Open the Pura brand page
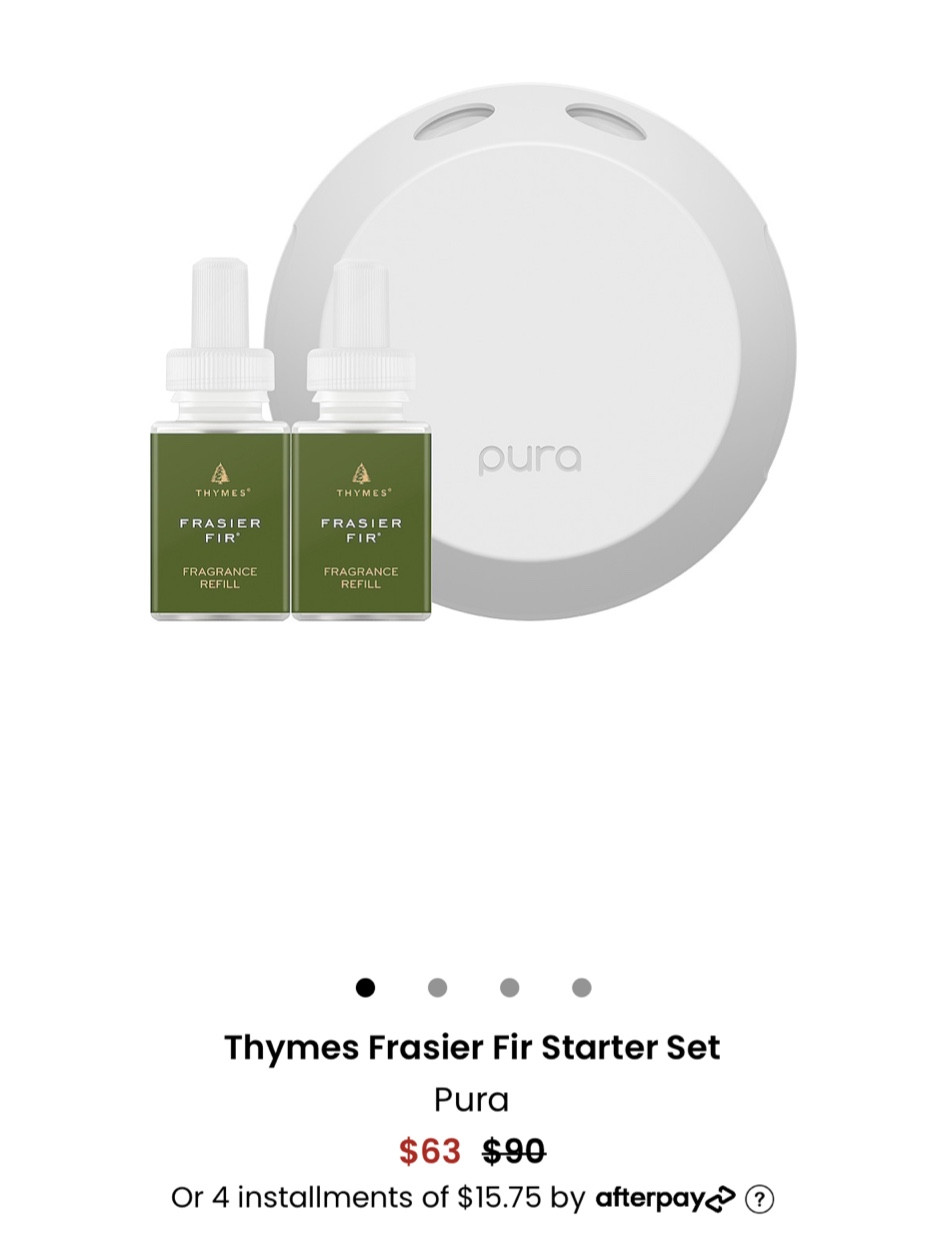 click(472, 1099)
